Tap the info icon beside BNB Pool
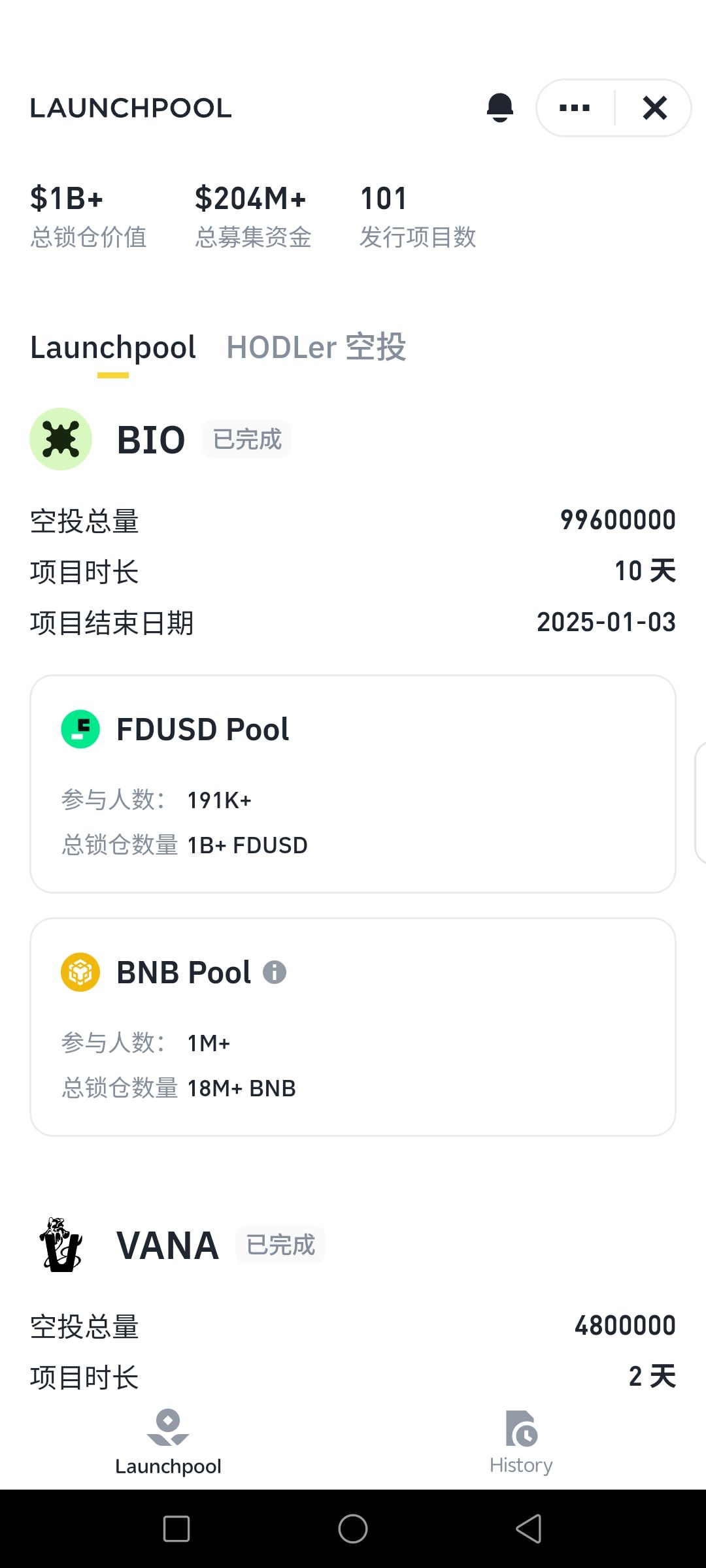Screen dimensions: 706x1568 point(275,972)
